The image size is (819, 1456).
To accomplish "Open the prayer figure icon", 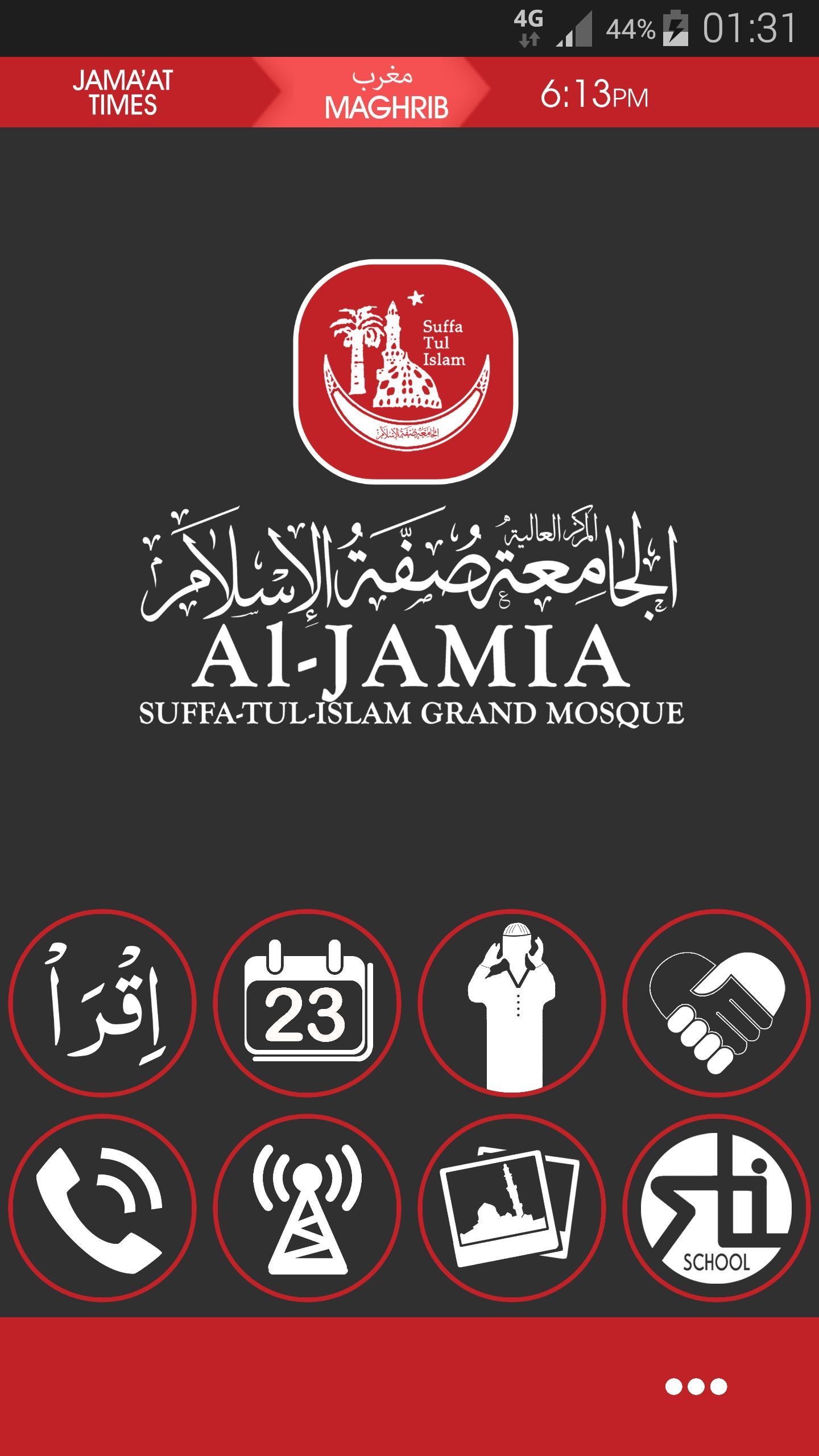I will click(x=512, y=1003).
